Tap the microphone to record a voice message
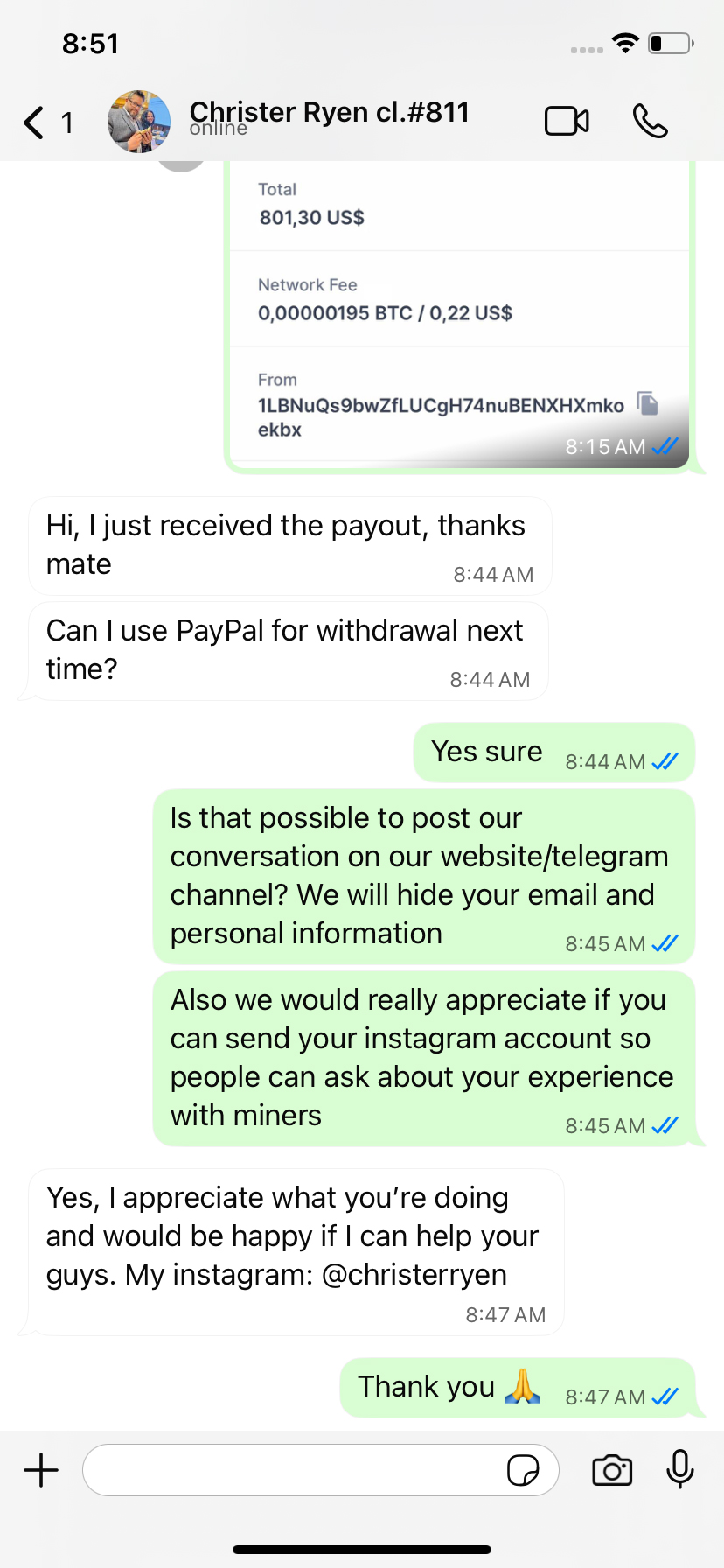The image size is (724, 1568). coord(679,1470)
